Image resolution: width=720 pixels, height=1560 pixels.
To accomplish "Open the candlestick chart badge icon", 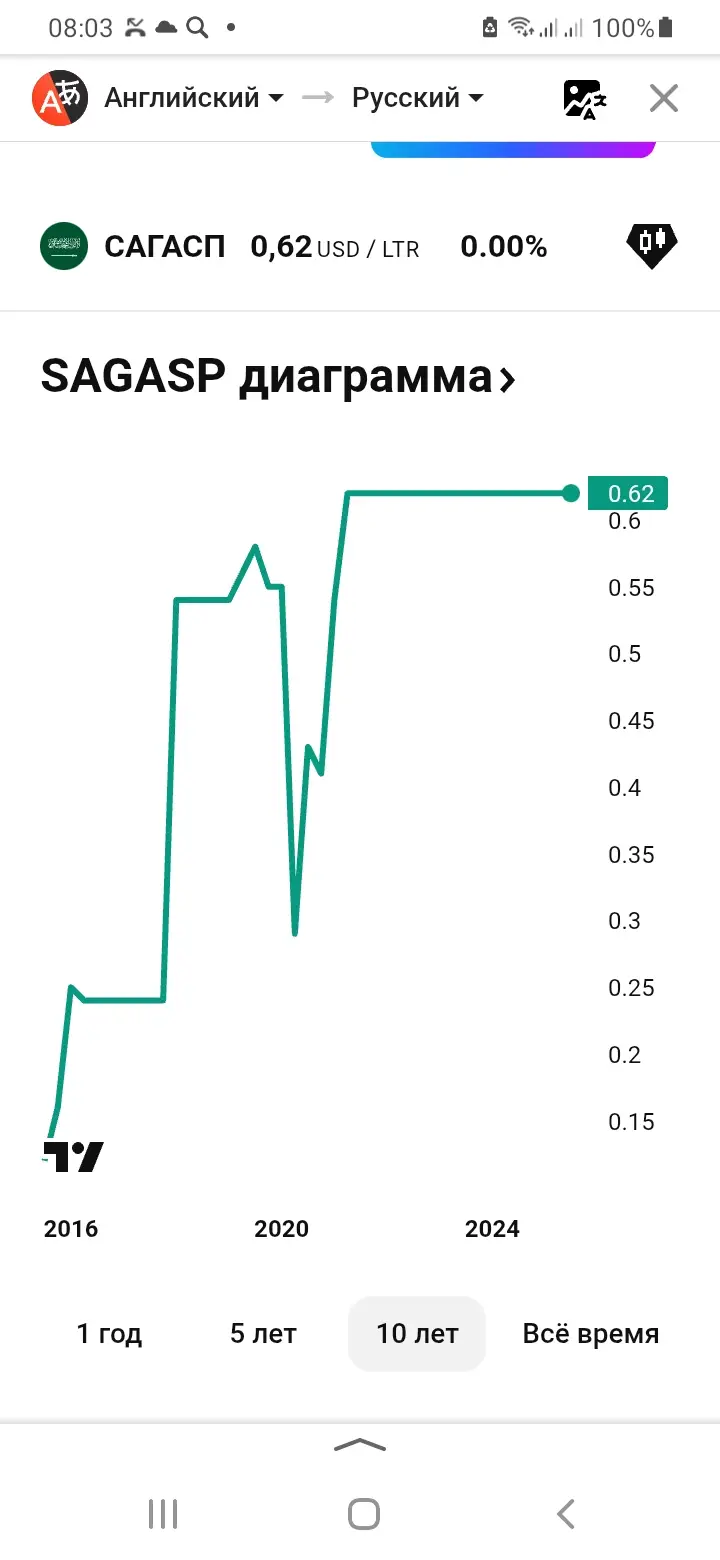I will click(x=651, y=243).
